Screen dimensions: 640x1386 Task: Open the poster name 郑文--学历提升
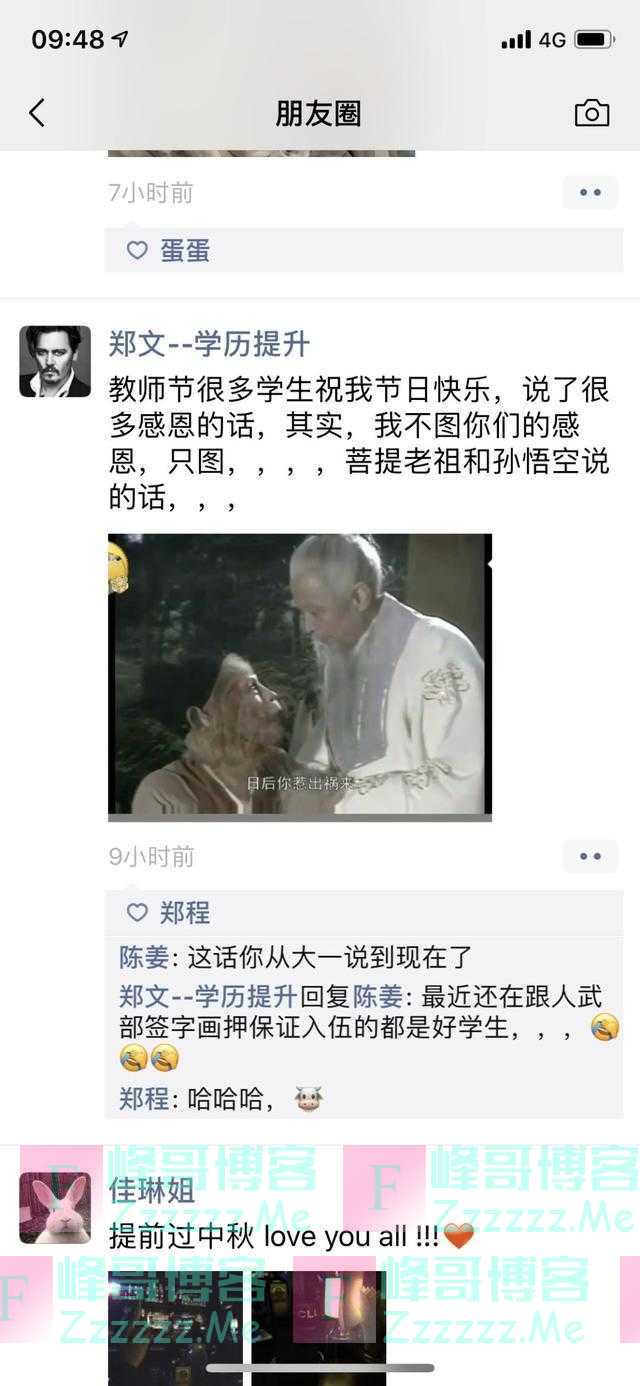coord(209,344)
